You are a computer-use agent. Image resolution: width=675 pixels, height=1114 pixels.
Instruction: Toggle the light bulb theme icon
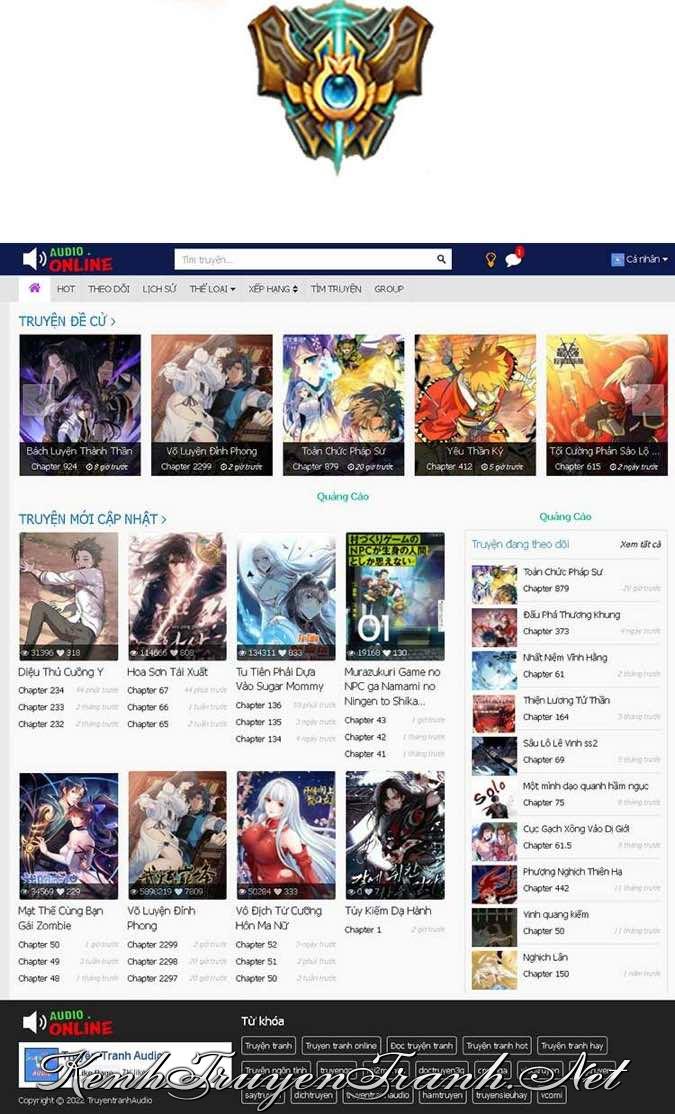point(490,260)
